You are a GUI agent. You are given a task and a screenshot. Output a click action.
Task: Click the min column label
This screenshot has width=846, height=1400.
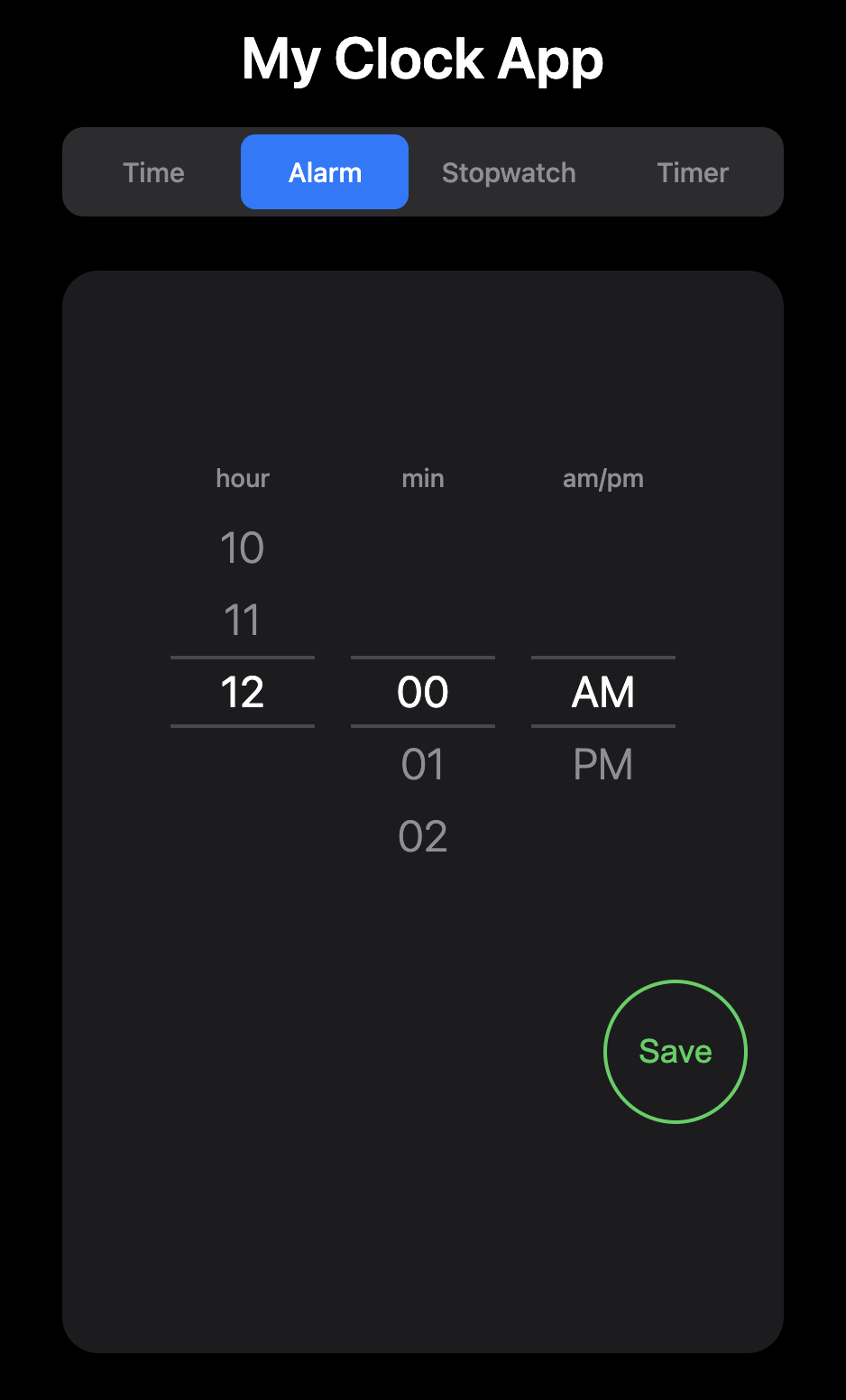point(422,478)
